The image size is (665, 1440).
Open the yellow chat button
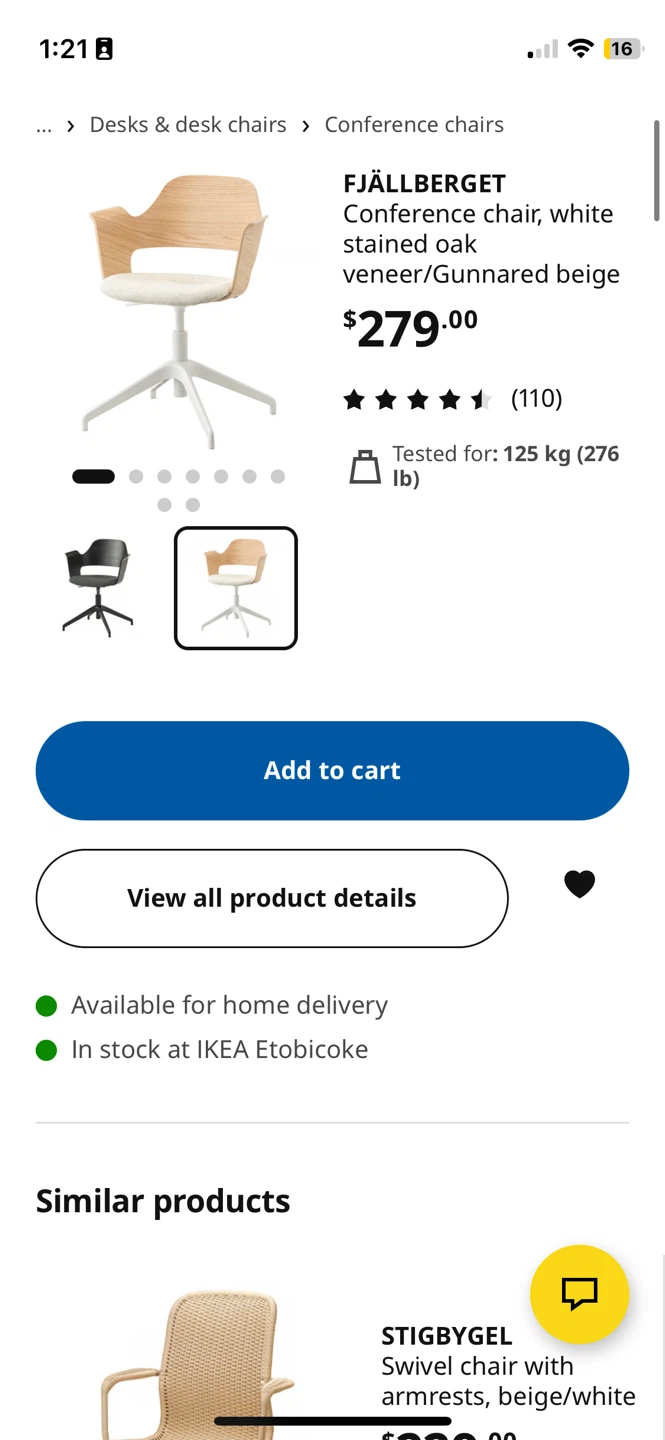click(x=579, y=1294)
